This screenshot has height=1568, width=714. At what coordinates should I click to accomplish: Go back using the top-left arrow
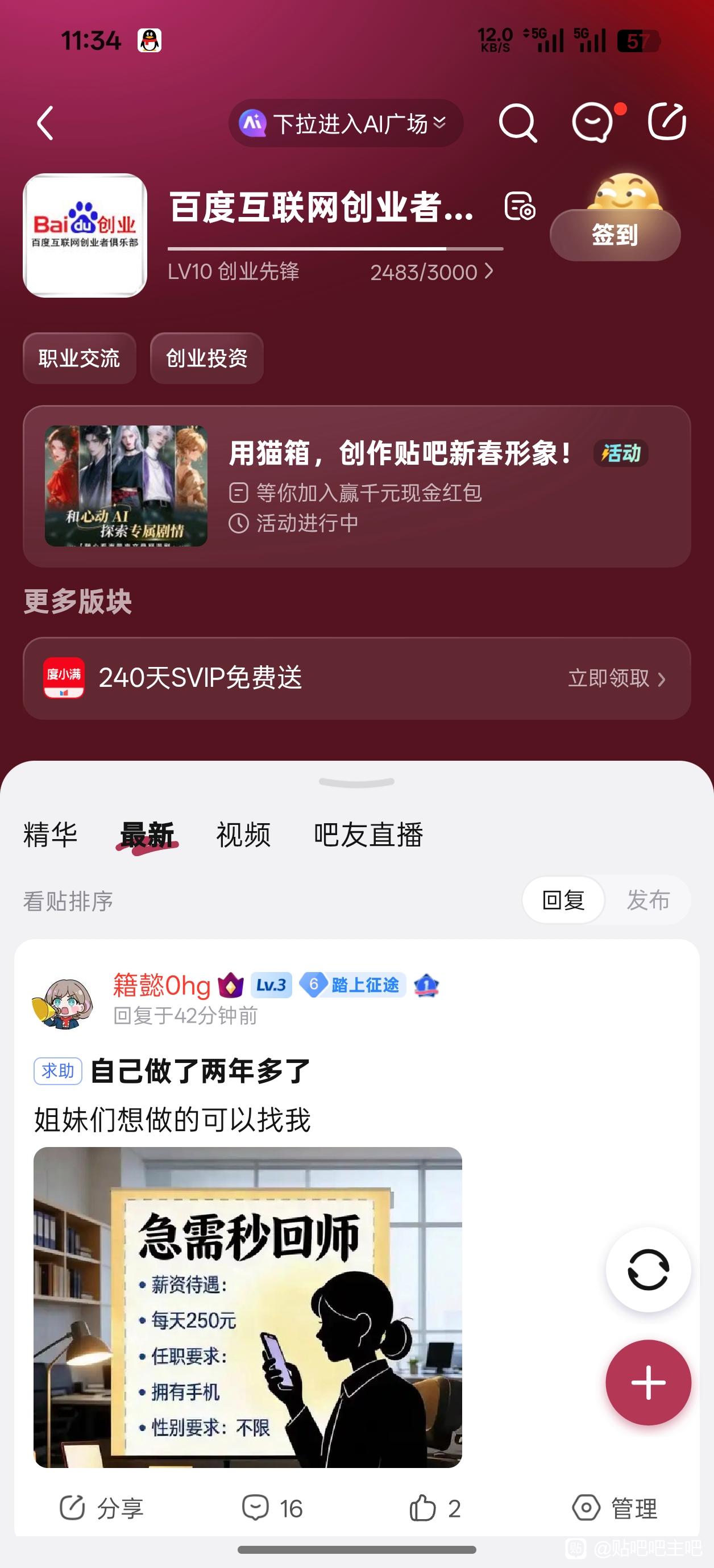[x=45, y=123]
